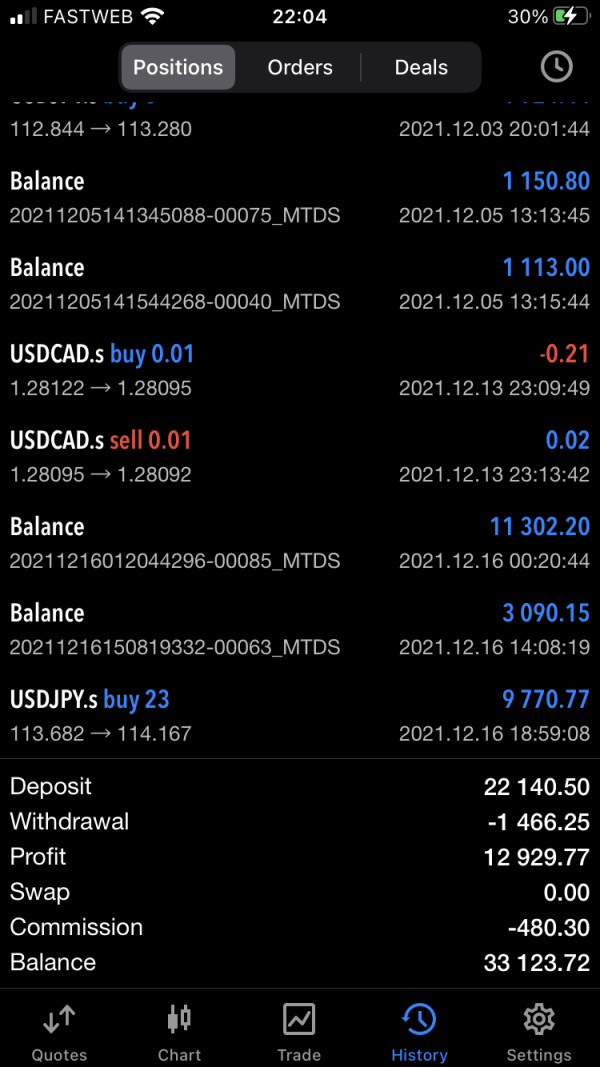Viewport: 600px width, 1067px height.
Task: Open the Balance entry of 3 090.15
Action: pos(300,629)
